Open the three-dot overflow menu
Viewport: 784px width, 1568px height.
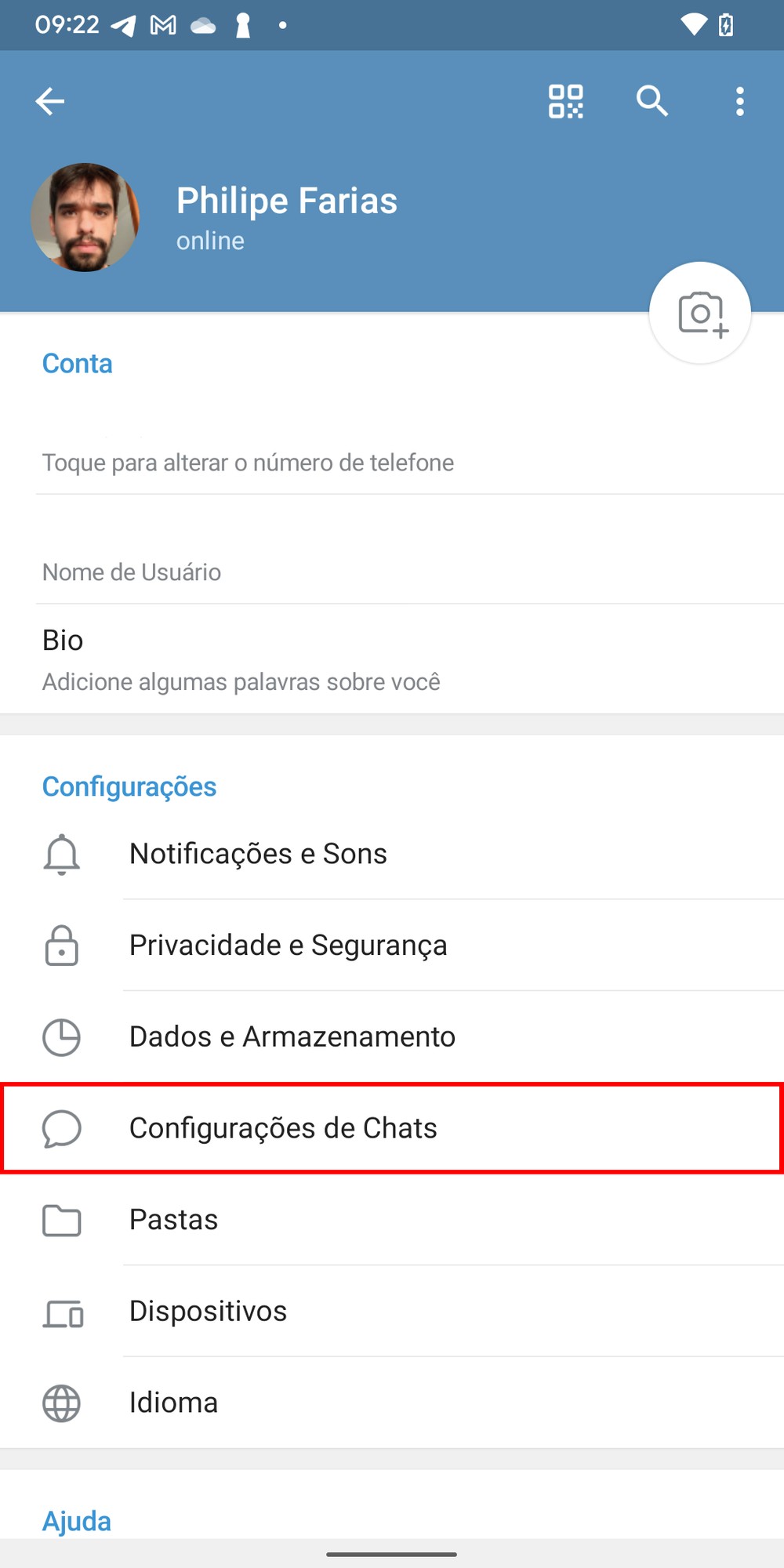click(739, 101)
